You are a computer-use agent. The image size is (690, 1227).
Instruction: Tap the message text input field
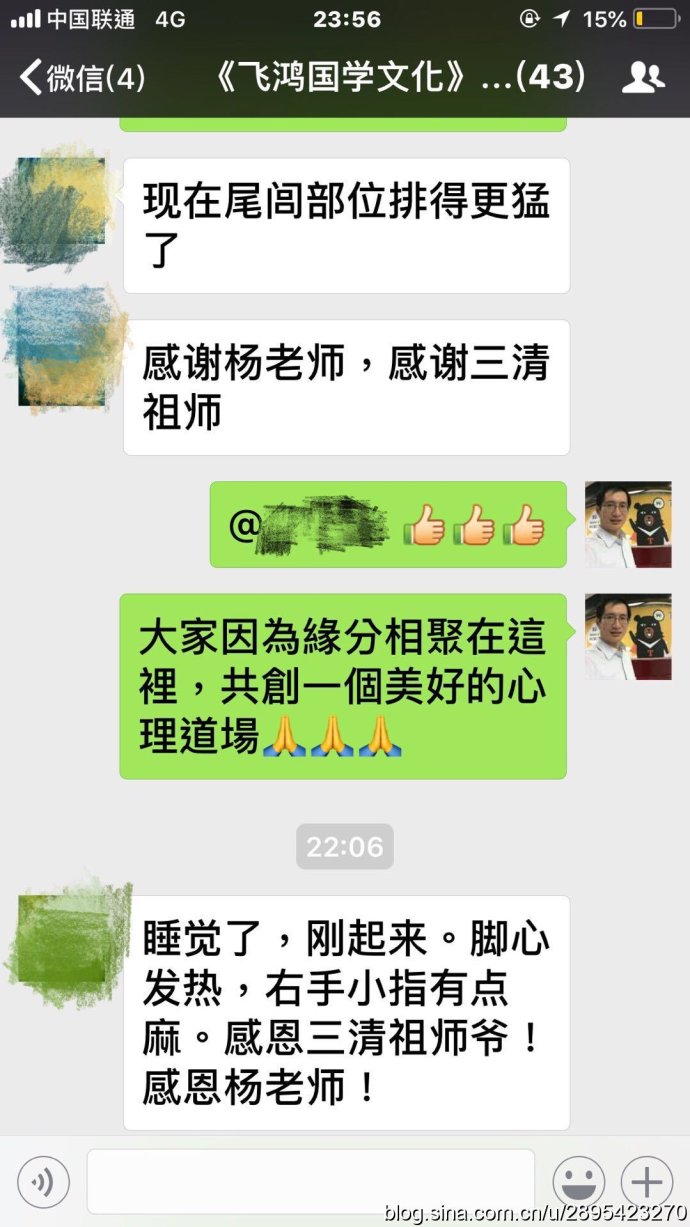click(x=310, y=1181)
